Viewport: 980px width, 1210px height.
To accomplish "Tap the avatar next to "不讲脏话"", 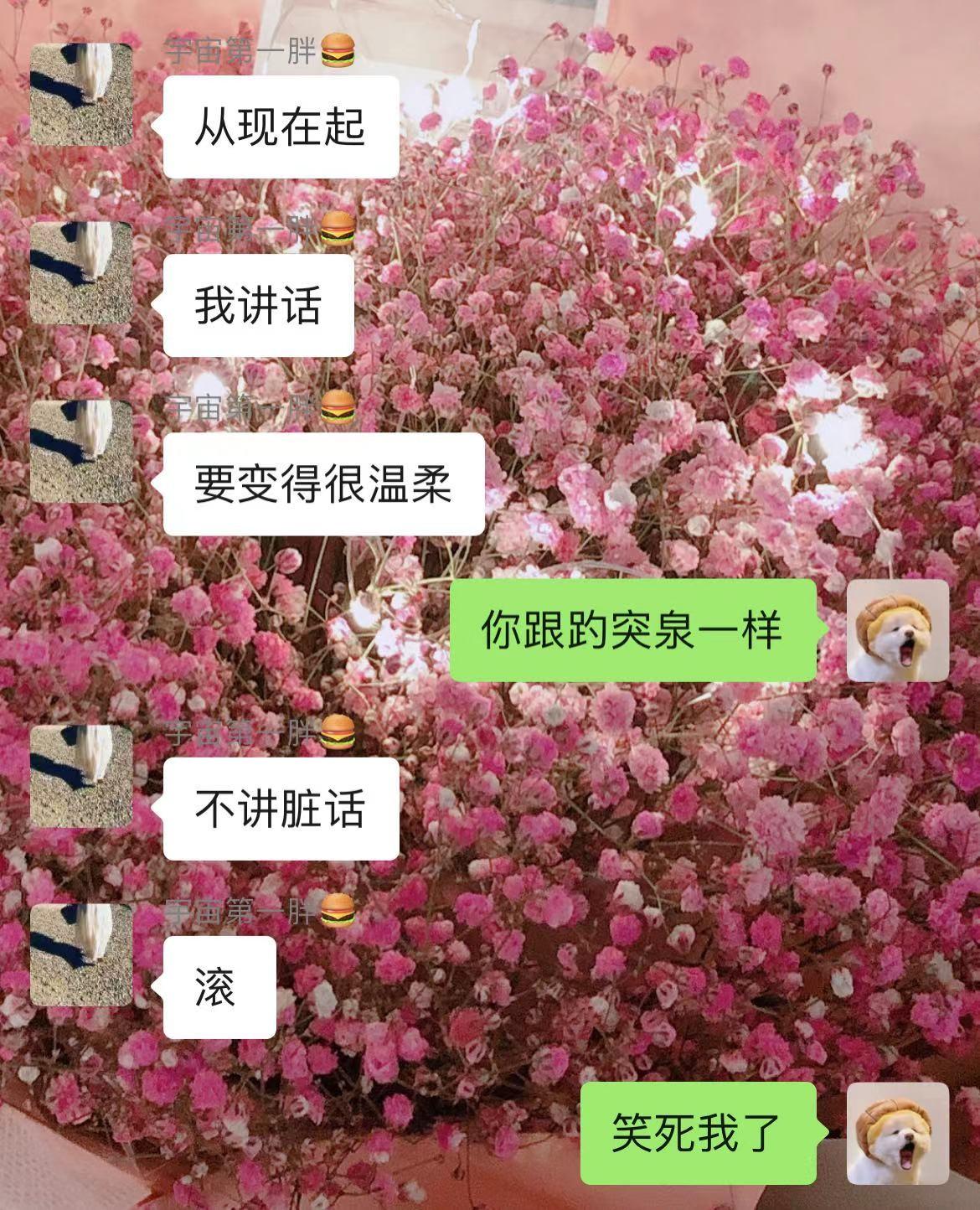I will point(81,776).
